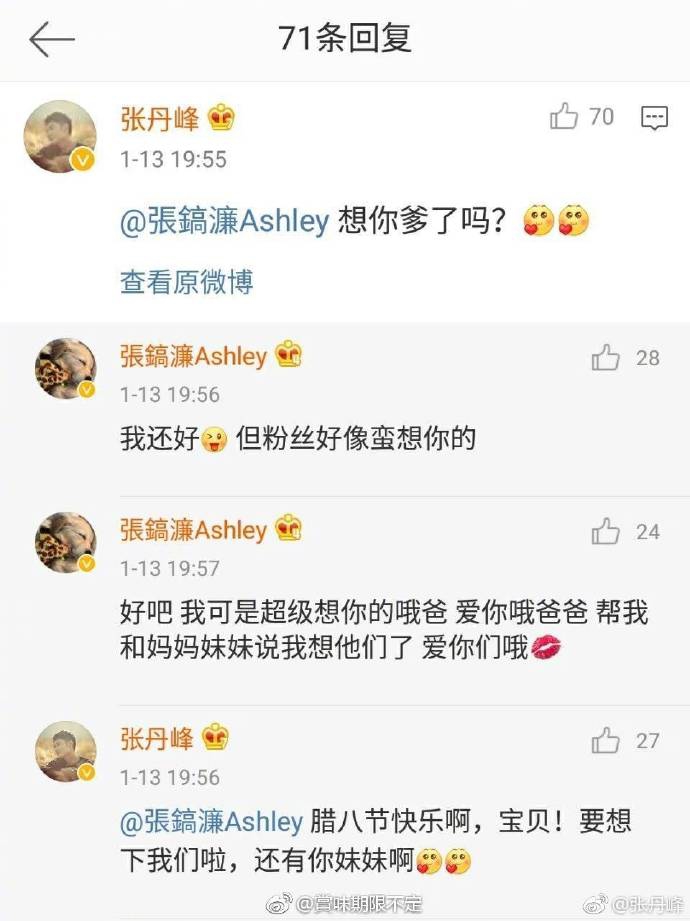Like the reply 我还好 但粉丝好像蛮想你的
This screenshot has height=921, width=690.
pyautogui.click(x=606, y=358)
